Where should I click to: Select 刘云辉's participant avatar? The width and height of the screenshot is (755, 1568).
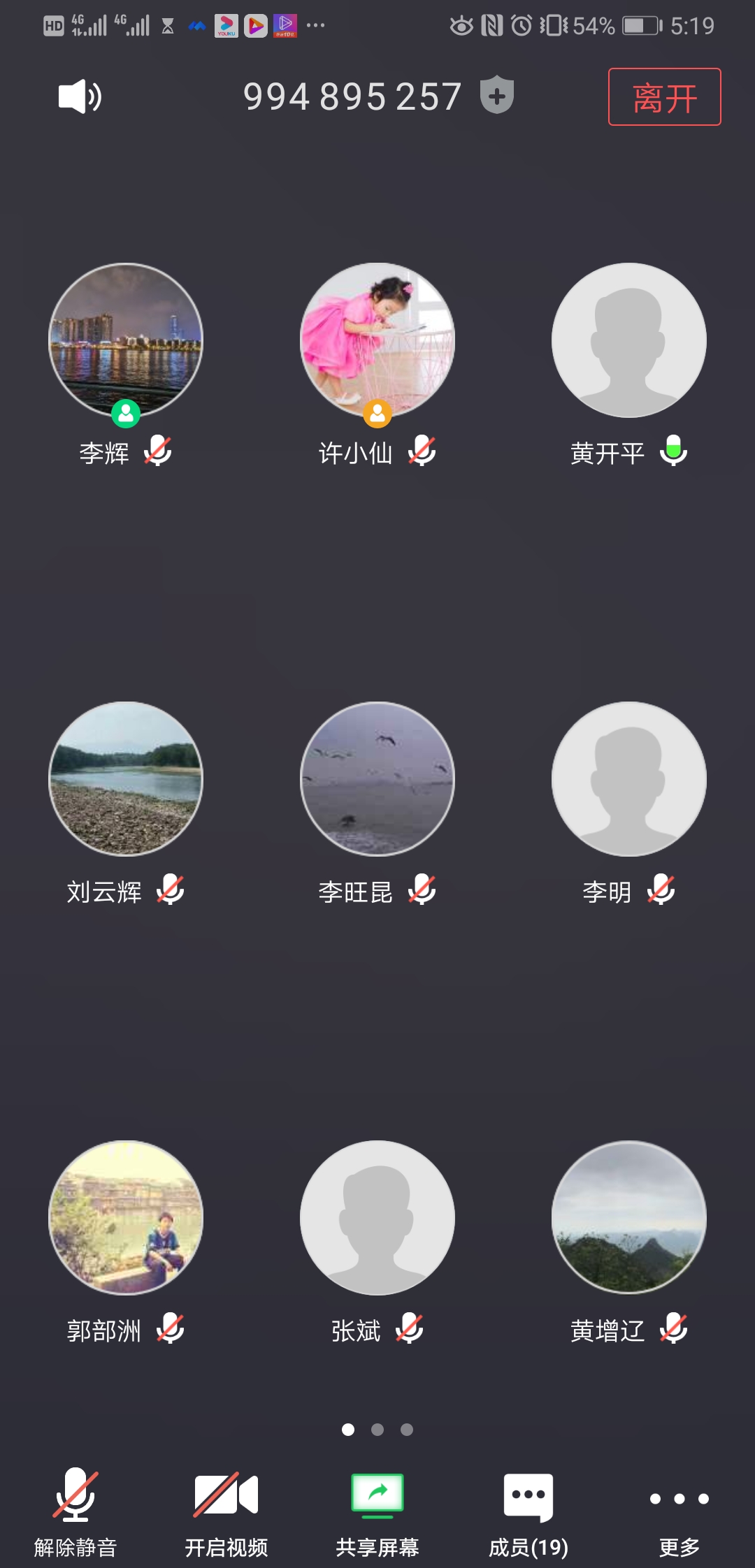[126, 779]
